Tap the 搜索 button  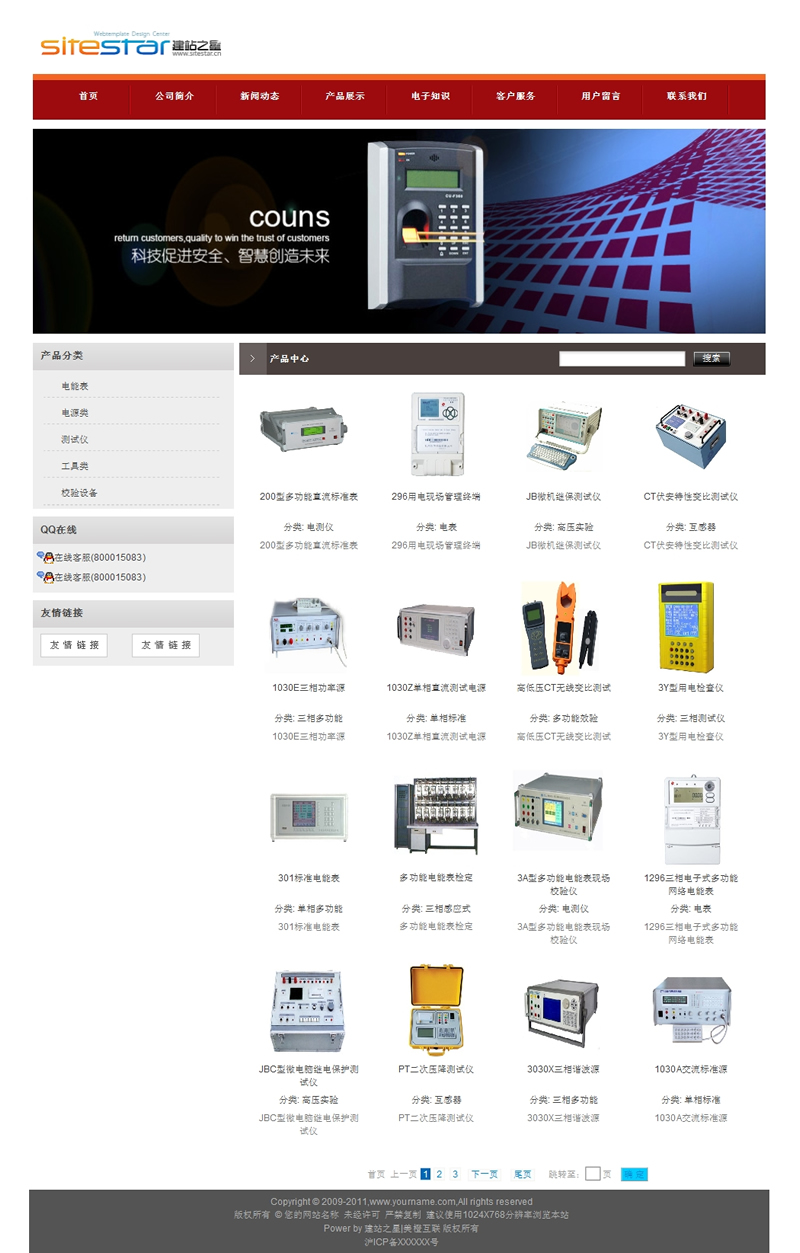pos(711,358)
